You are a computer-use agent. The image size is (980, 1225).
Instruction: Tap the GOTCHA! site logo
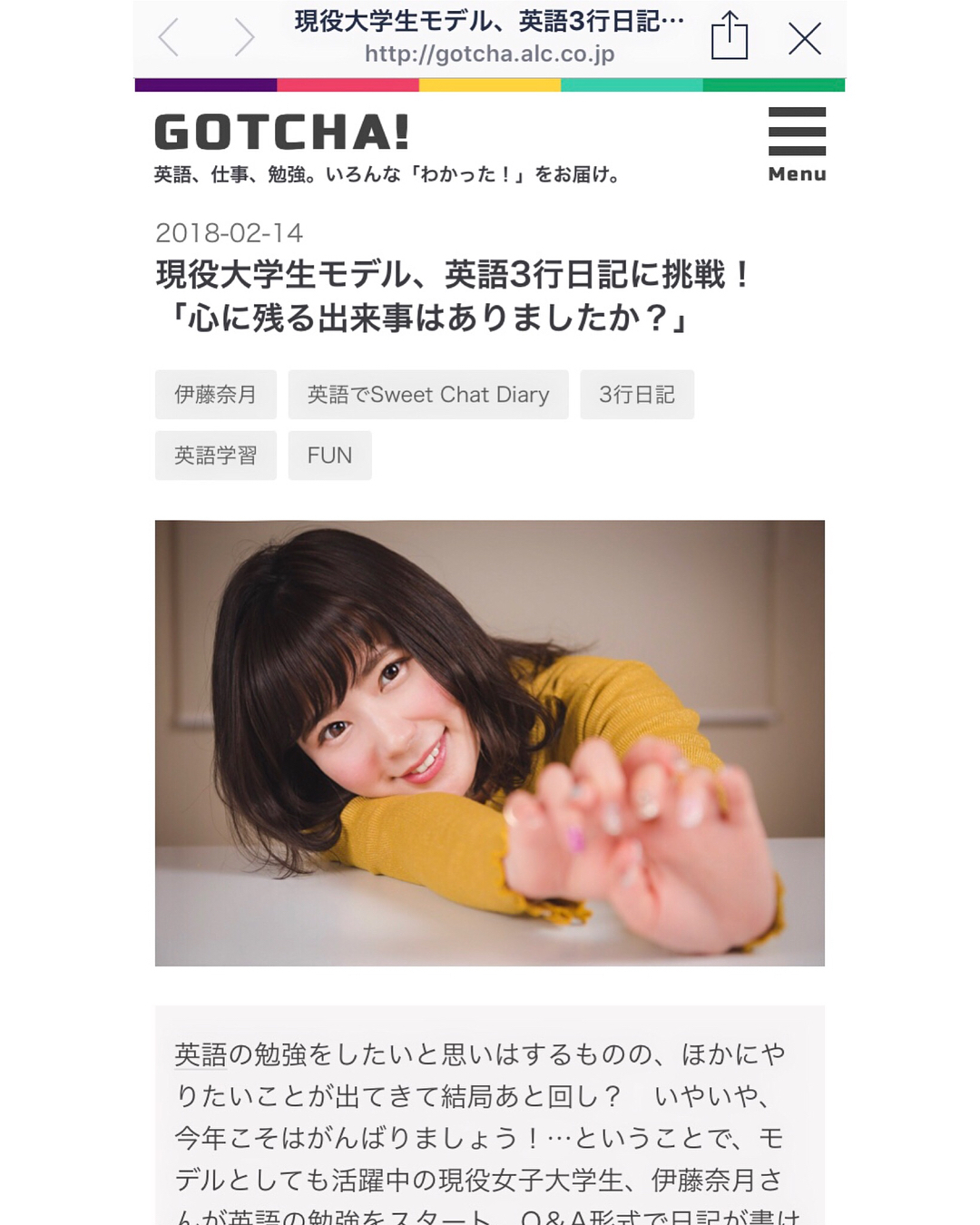[282, 132]
